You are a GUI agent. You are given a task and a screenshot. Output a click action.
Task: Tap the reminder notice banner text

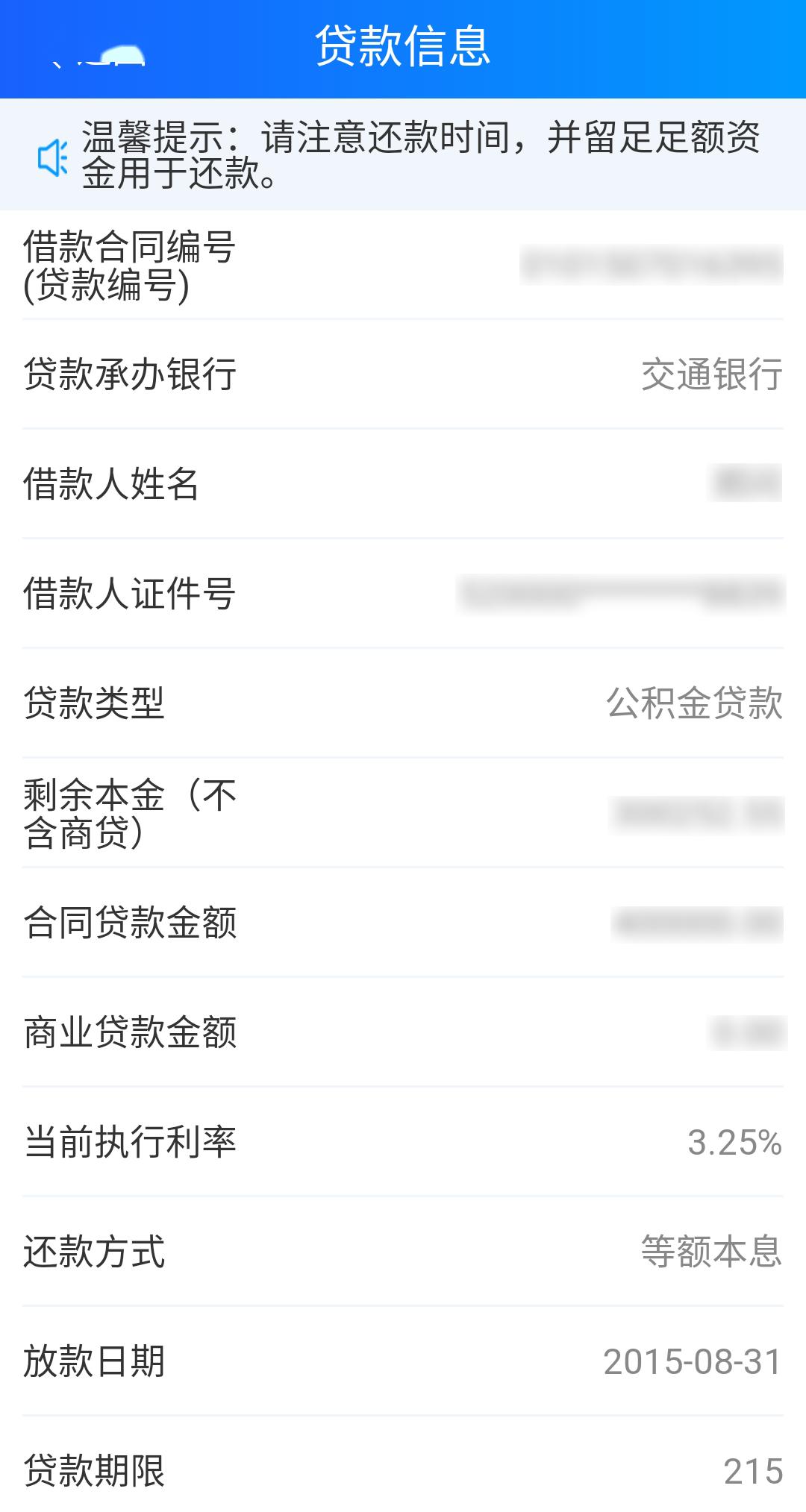coord(418,155)
